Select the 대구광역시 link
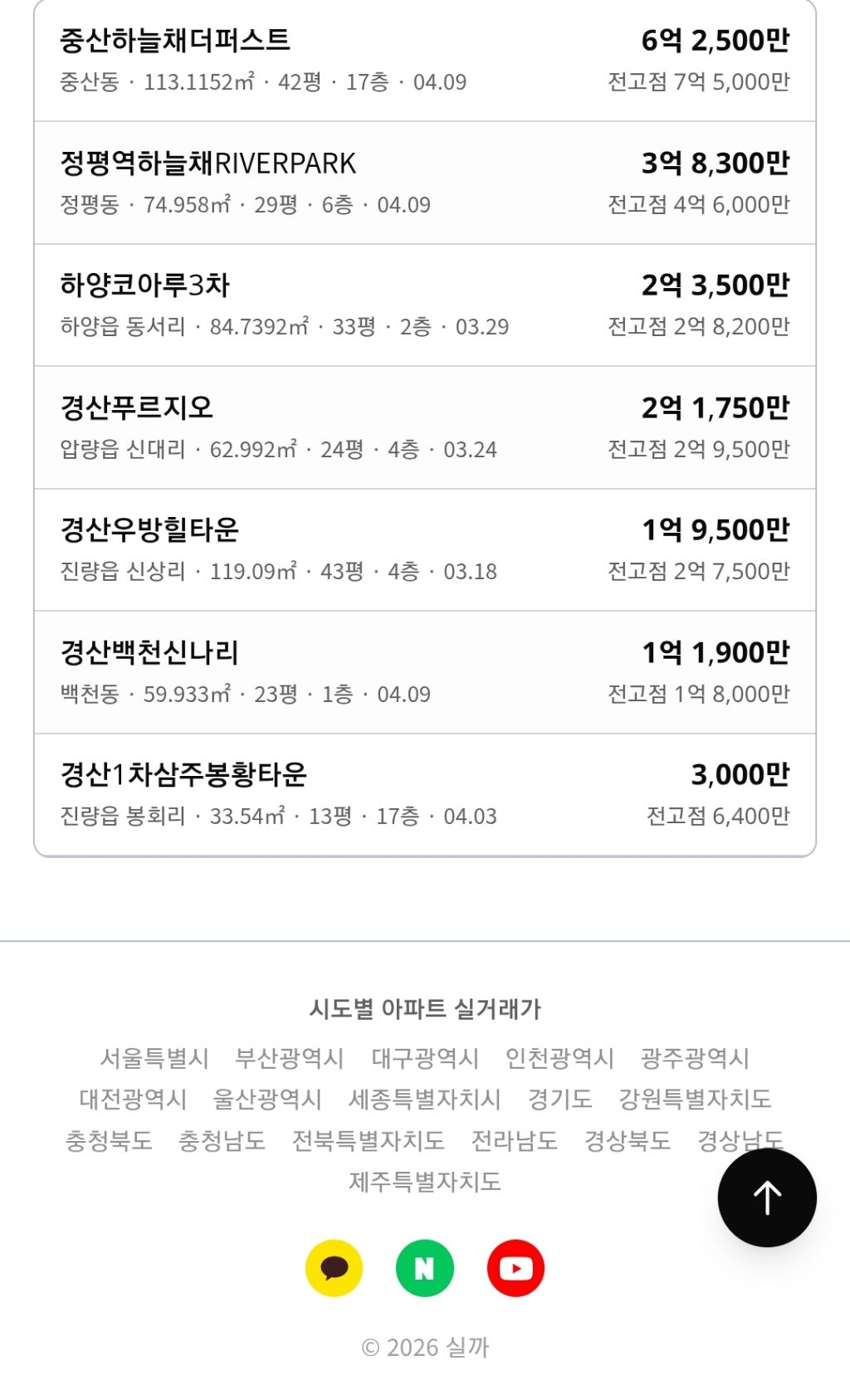This screenshot has height=1400, width=850. pos(425,1058)
